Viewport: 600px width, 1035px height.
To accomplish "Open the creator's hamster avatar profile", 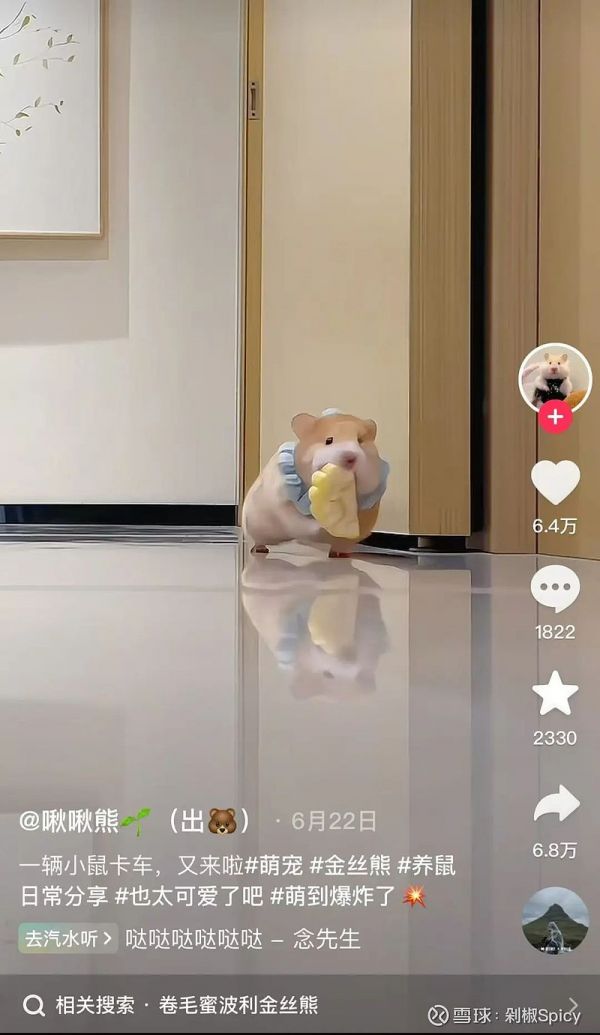I will tap(555, 377).
